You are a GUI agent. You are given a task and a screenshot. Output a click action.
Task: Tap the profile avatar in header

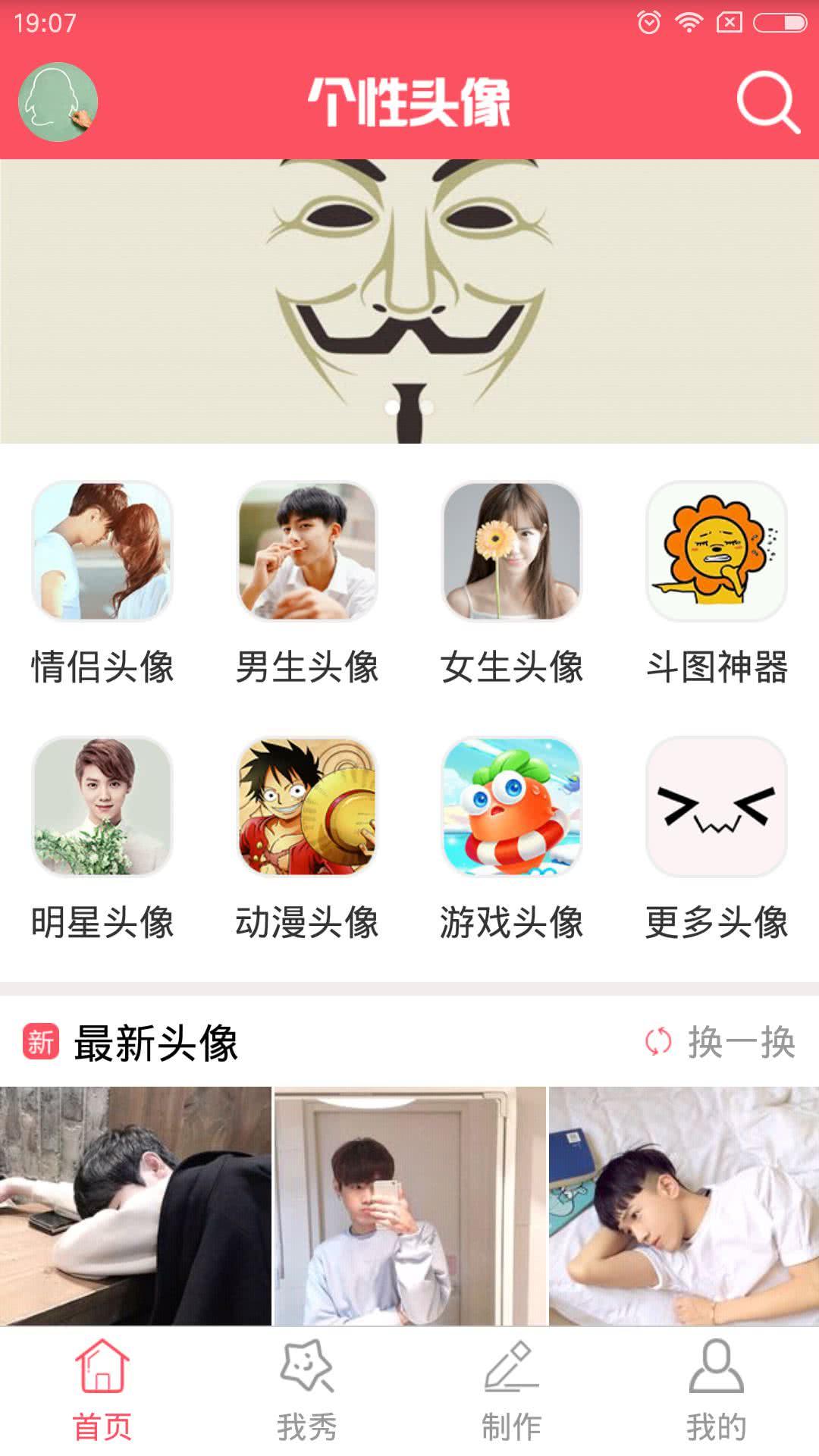(58, 102)
